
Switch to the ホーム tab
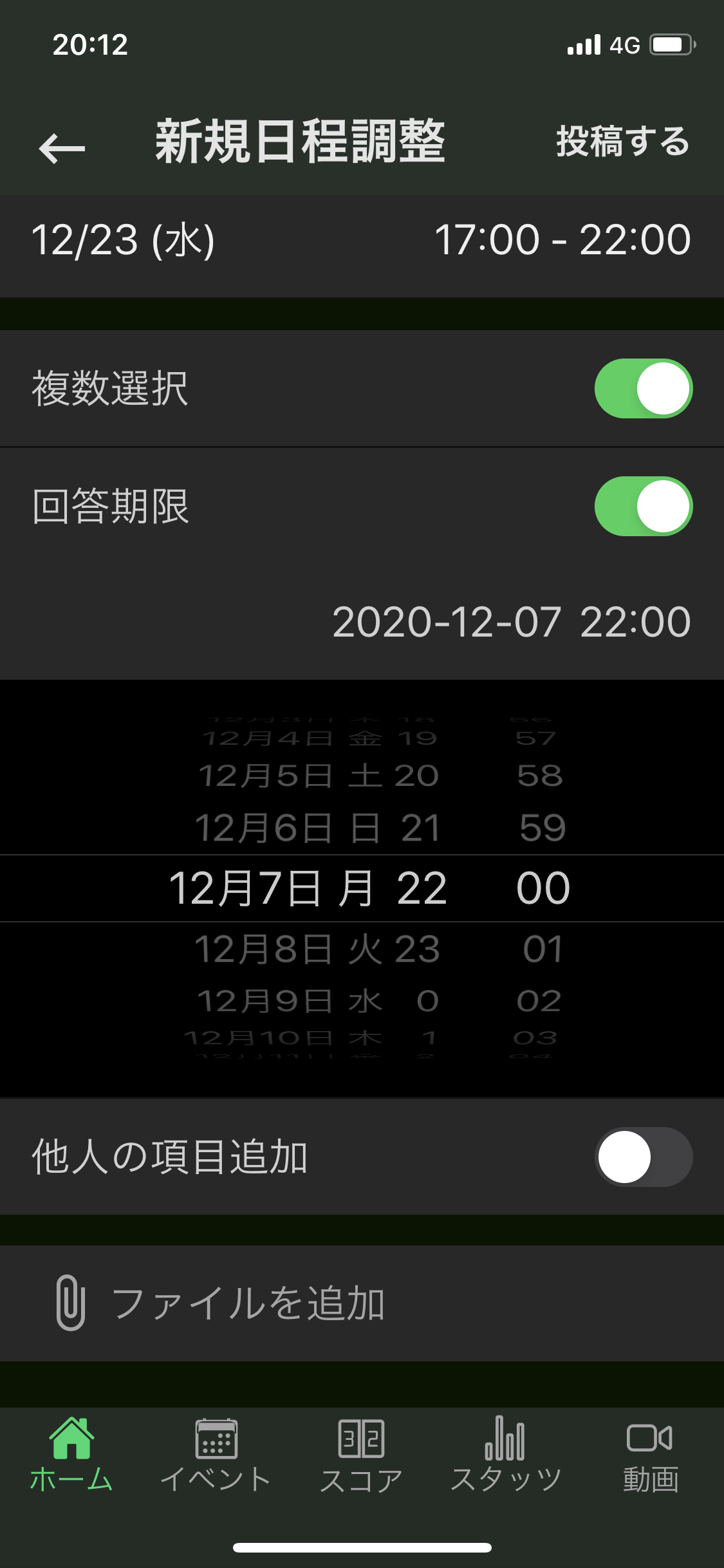(x=72, y=1454)
